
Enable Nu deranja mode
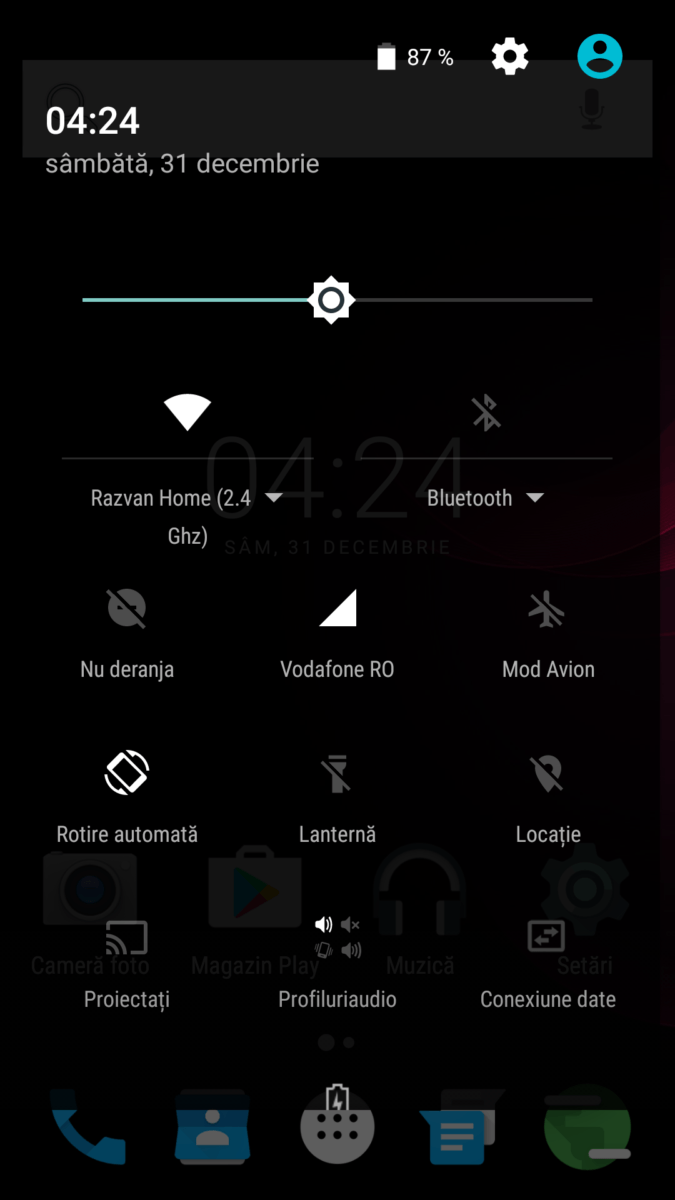click(127, 634)
